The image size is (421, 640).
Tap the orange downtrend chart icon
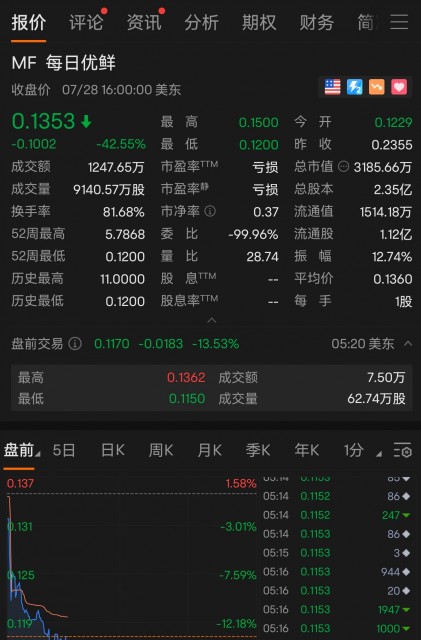click(376, 87)
